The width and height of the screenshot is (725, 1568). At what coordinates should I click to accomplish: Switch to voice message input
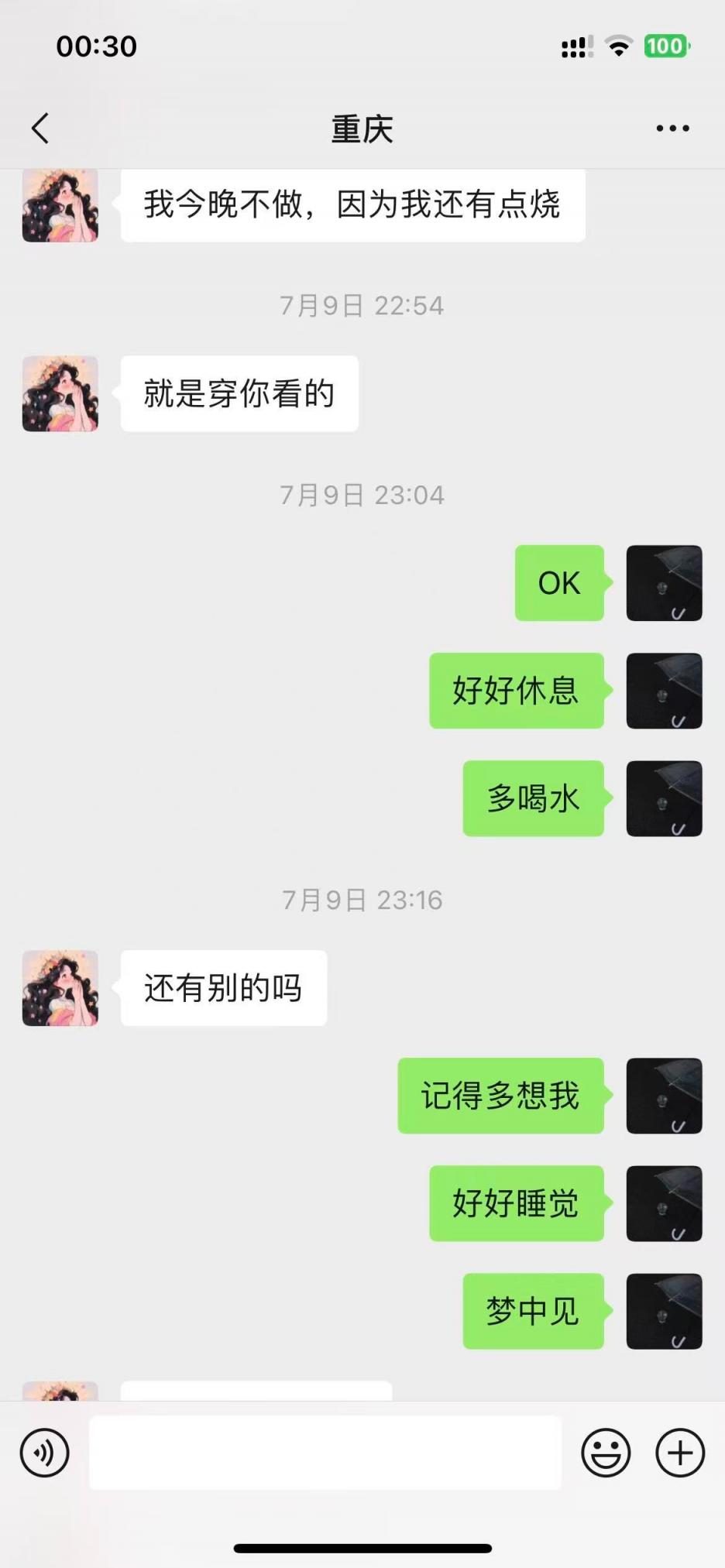coord(44,1453)
